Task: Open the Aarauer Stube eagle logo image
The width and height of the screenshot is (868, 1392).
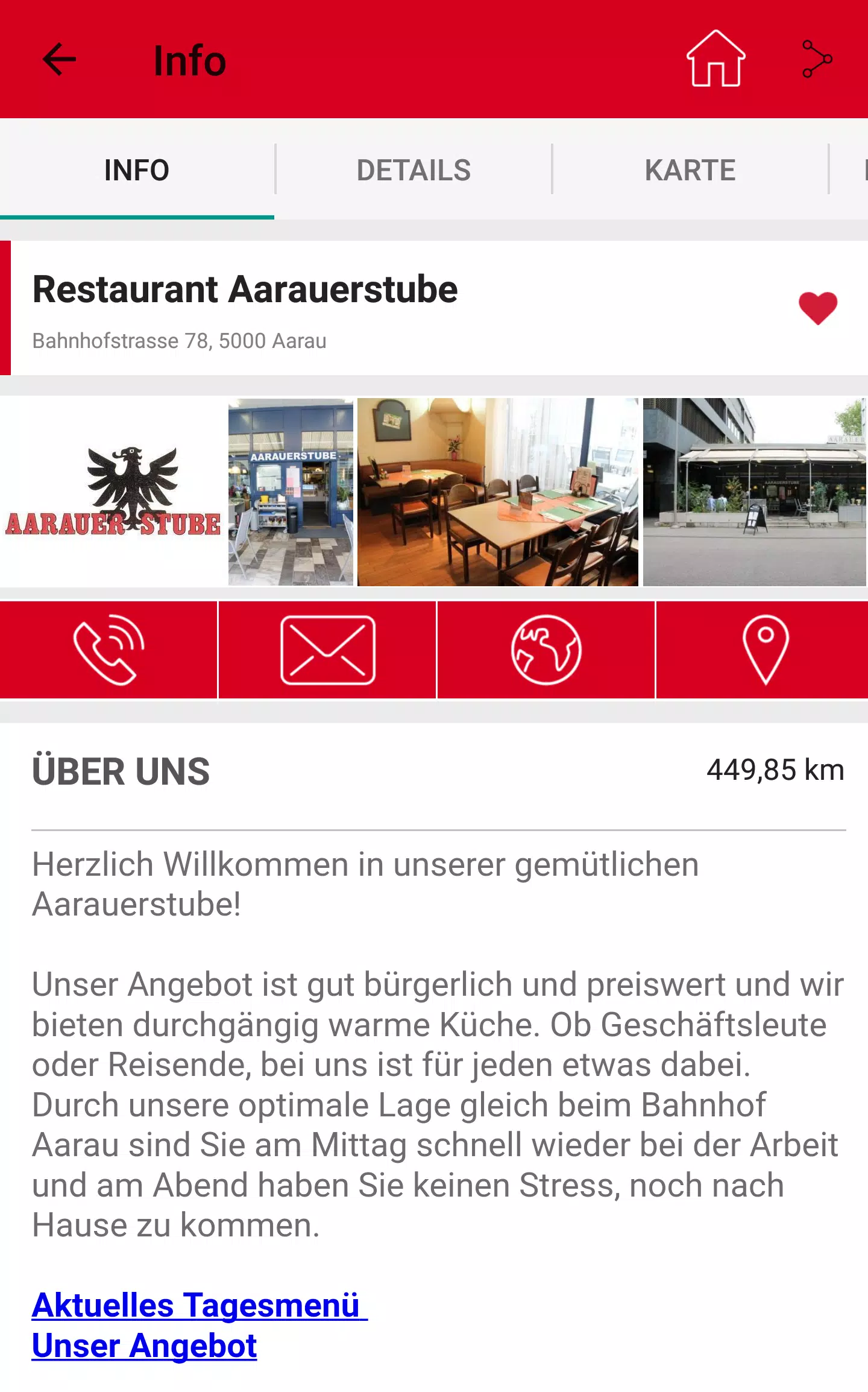Action: [113, 492]
